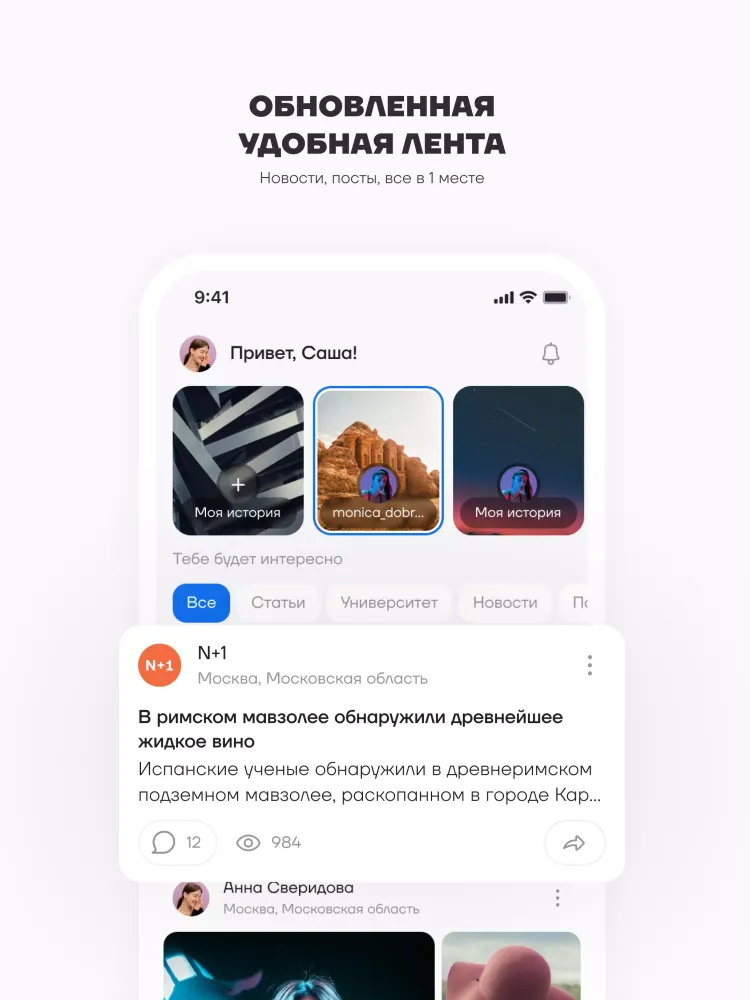Click the views eye icon showing 984

(248, 843)
